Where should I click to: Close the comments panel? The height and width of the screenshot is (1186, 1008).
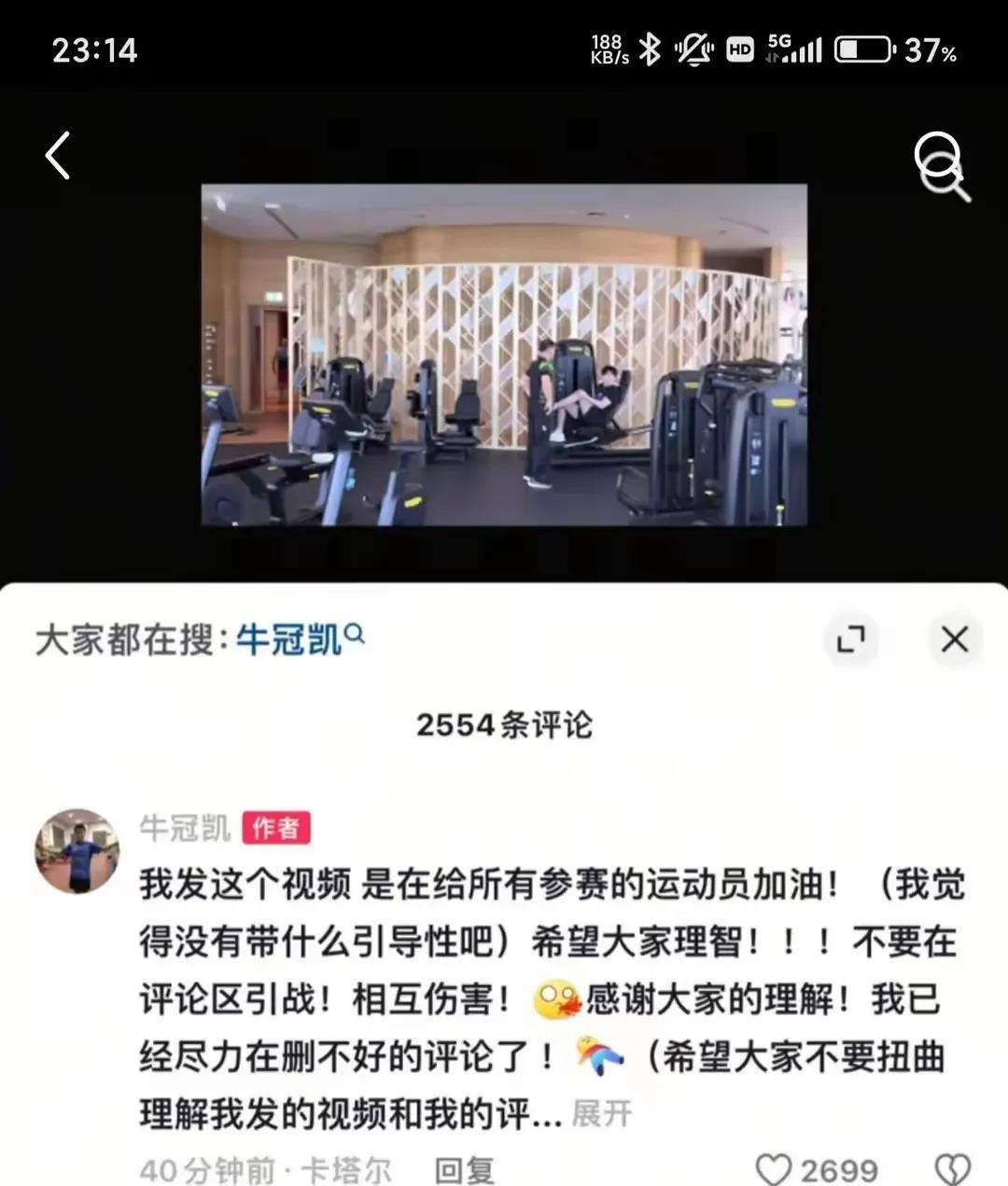pos(954,640)
